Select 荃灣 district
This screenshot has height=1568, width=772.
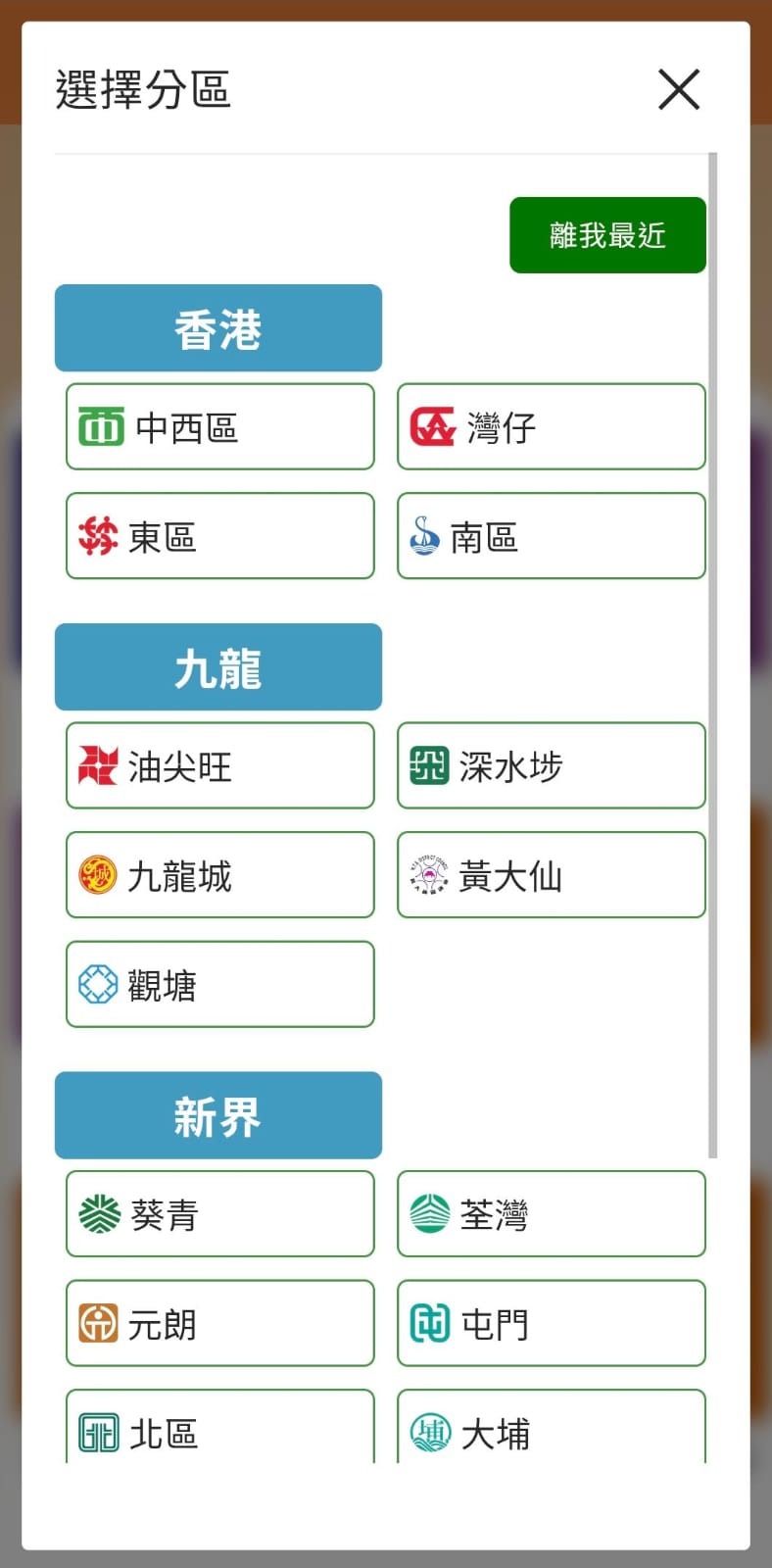tap(552, 1214)
